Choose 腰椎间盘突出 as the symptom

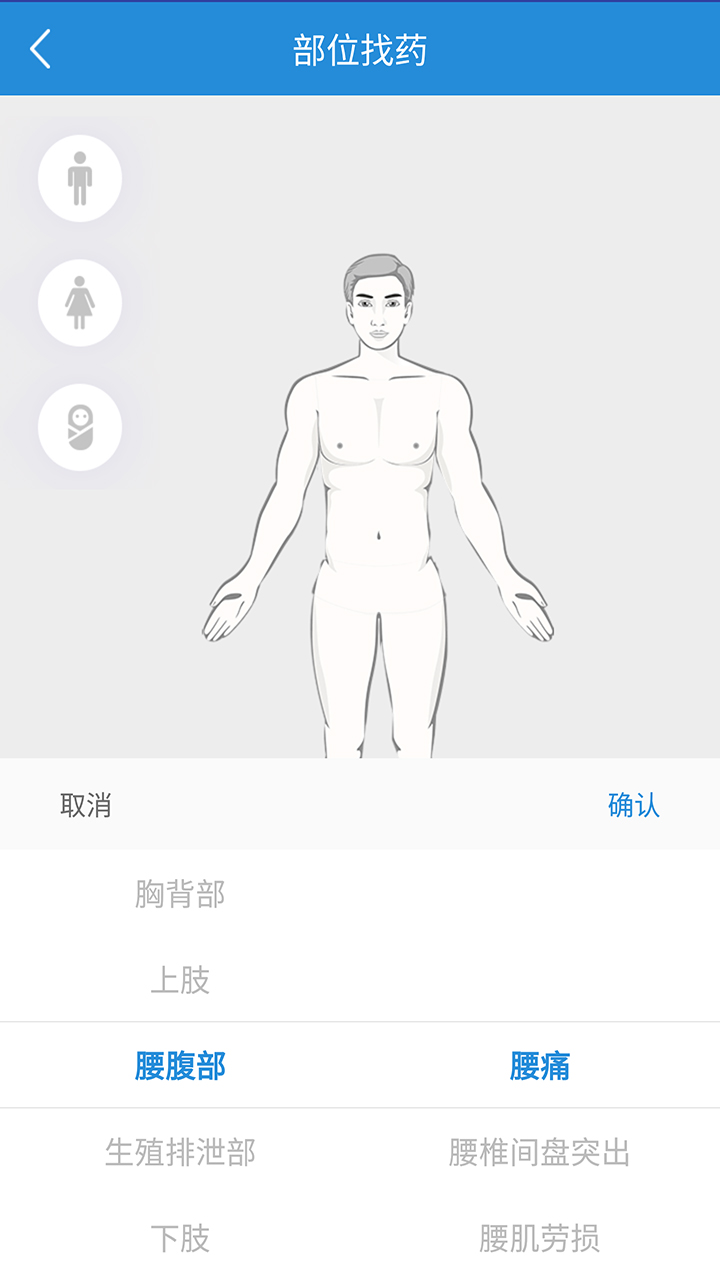[x=541, y=1152]
